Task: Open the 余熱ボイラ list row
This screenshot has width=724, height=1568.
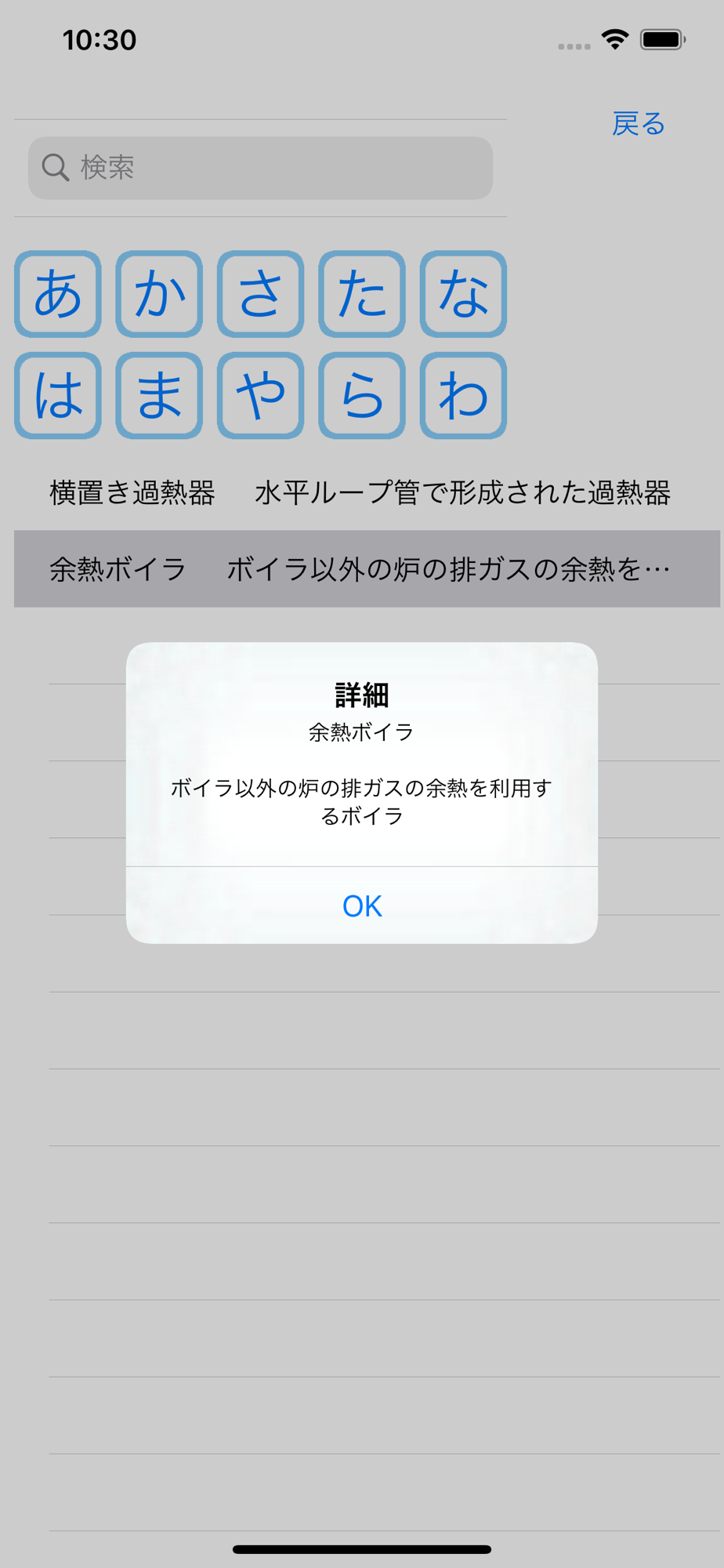Action: 367,569
